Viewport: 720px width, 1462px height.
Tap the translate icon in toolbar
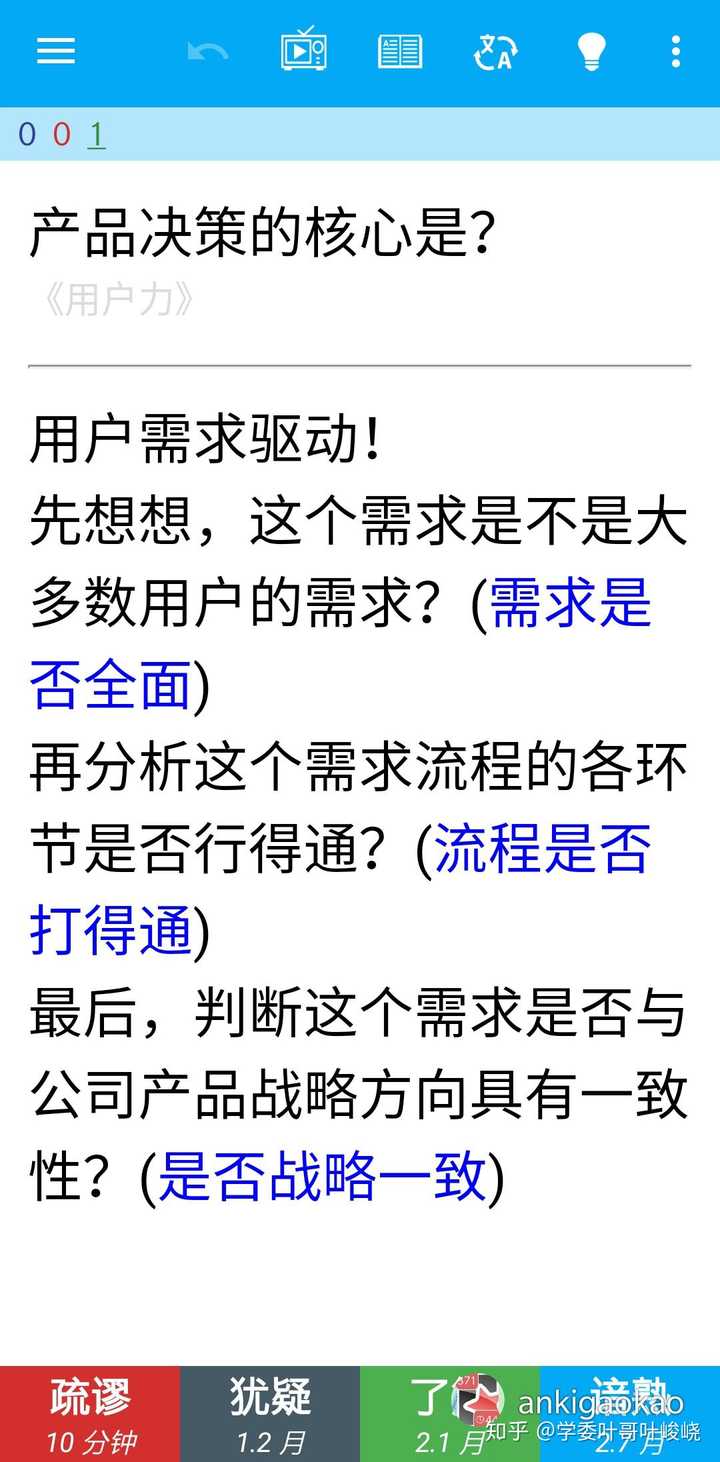click(x=494, y=51)
